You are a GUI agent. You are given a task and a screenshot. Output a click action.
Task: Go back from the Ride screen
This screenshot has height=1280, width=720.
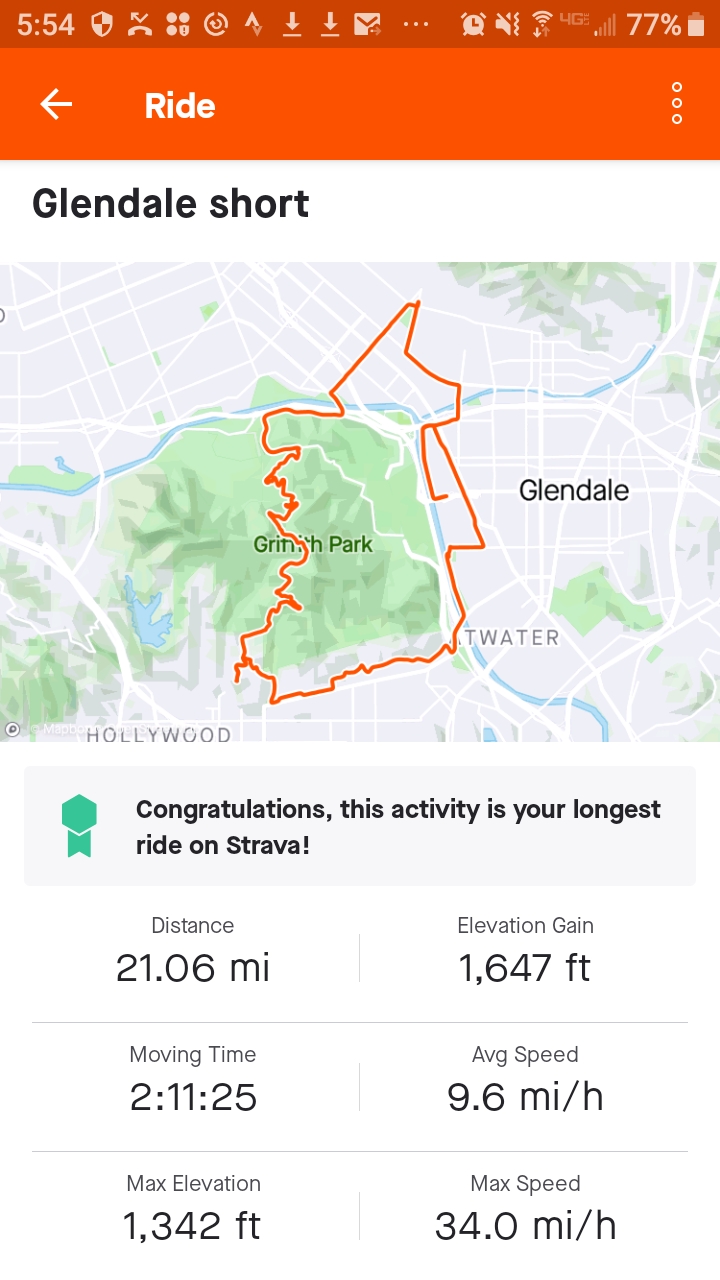pos(56,104)
